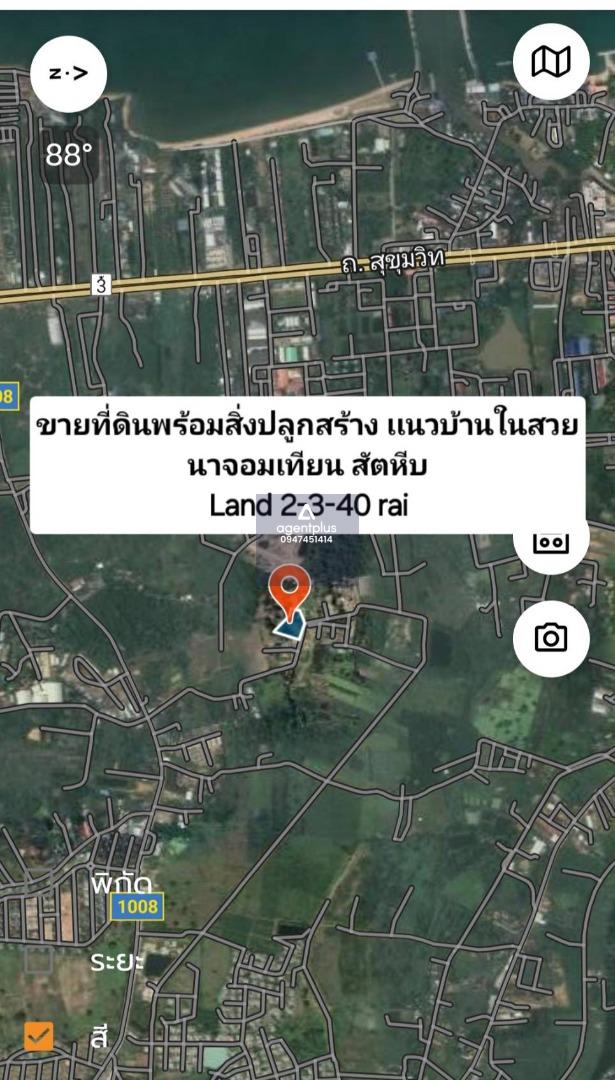This screenshot has height=1080, width=615.
Task: Open the map type selector
Action: click(x=551, y=62)
